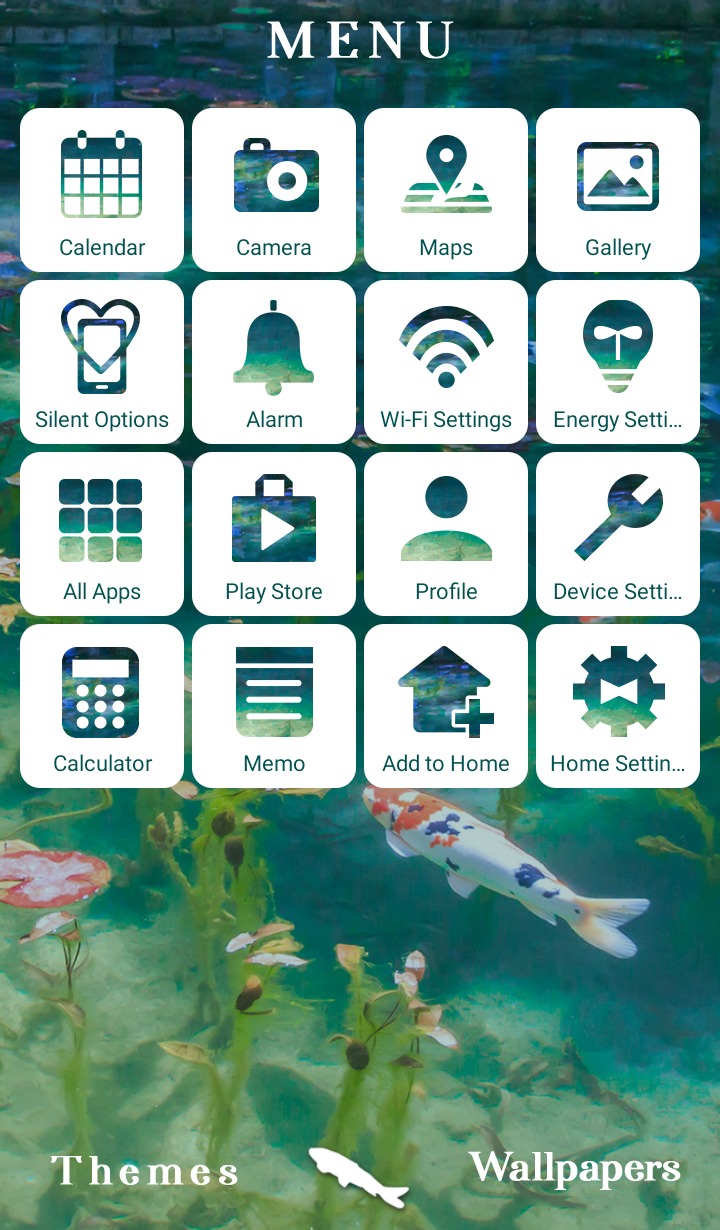The height and width of the screenshot is (1230, 720).
Task: Open Maps
Action: [446, 190]
